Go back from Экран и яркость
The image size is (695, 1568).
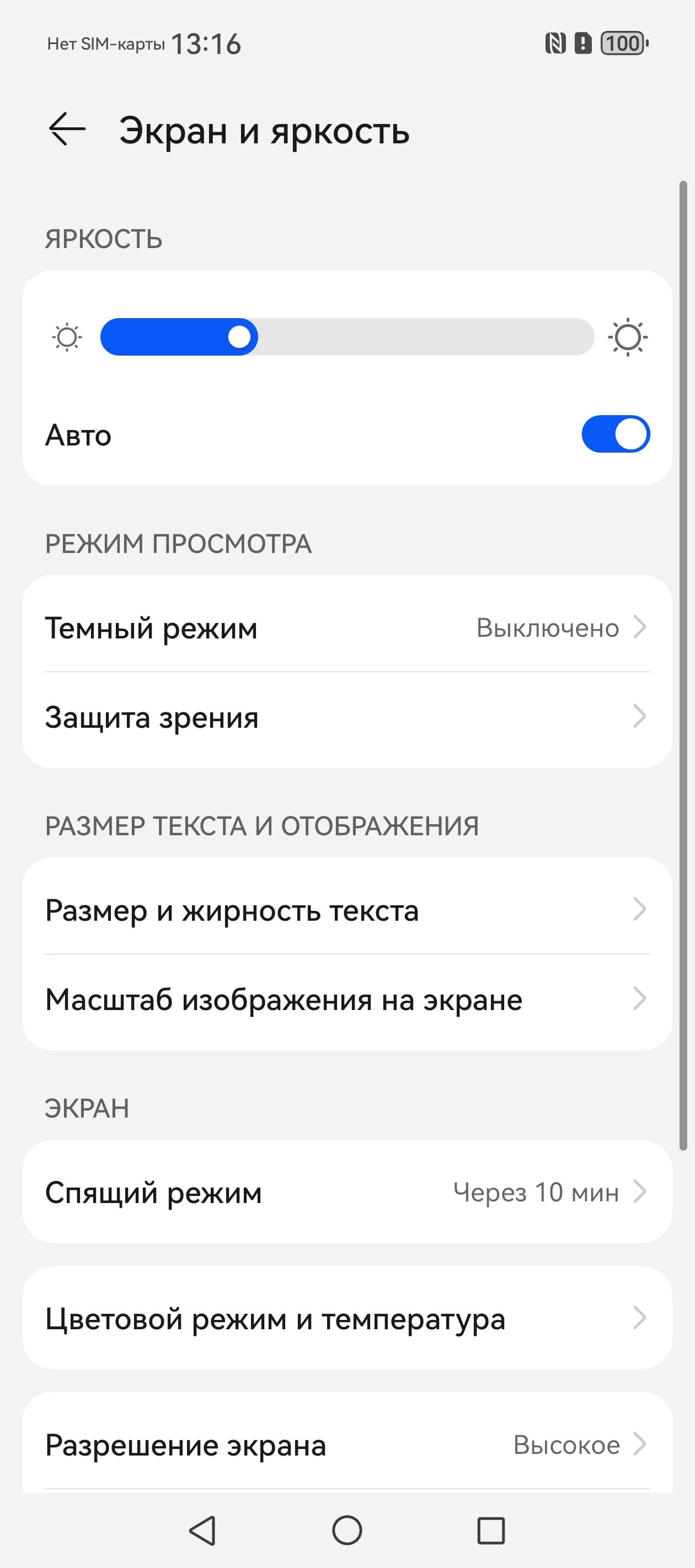point(67,130)
